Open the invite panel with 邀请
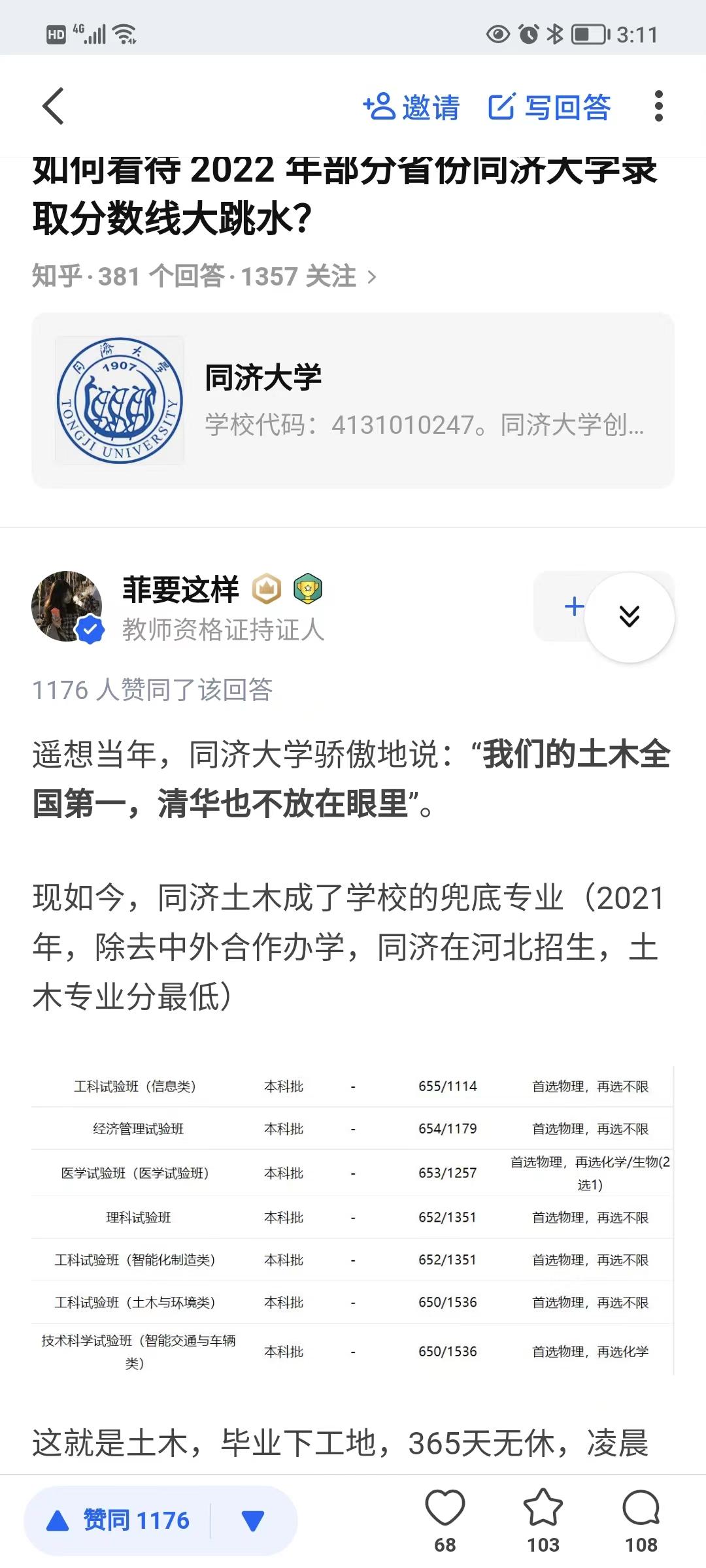This screenshot has height=1568, width=706. coord(414,108)
